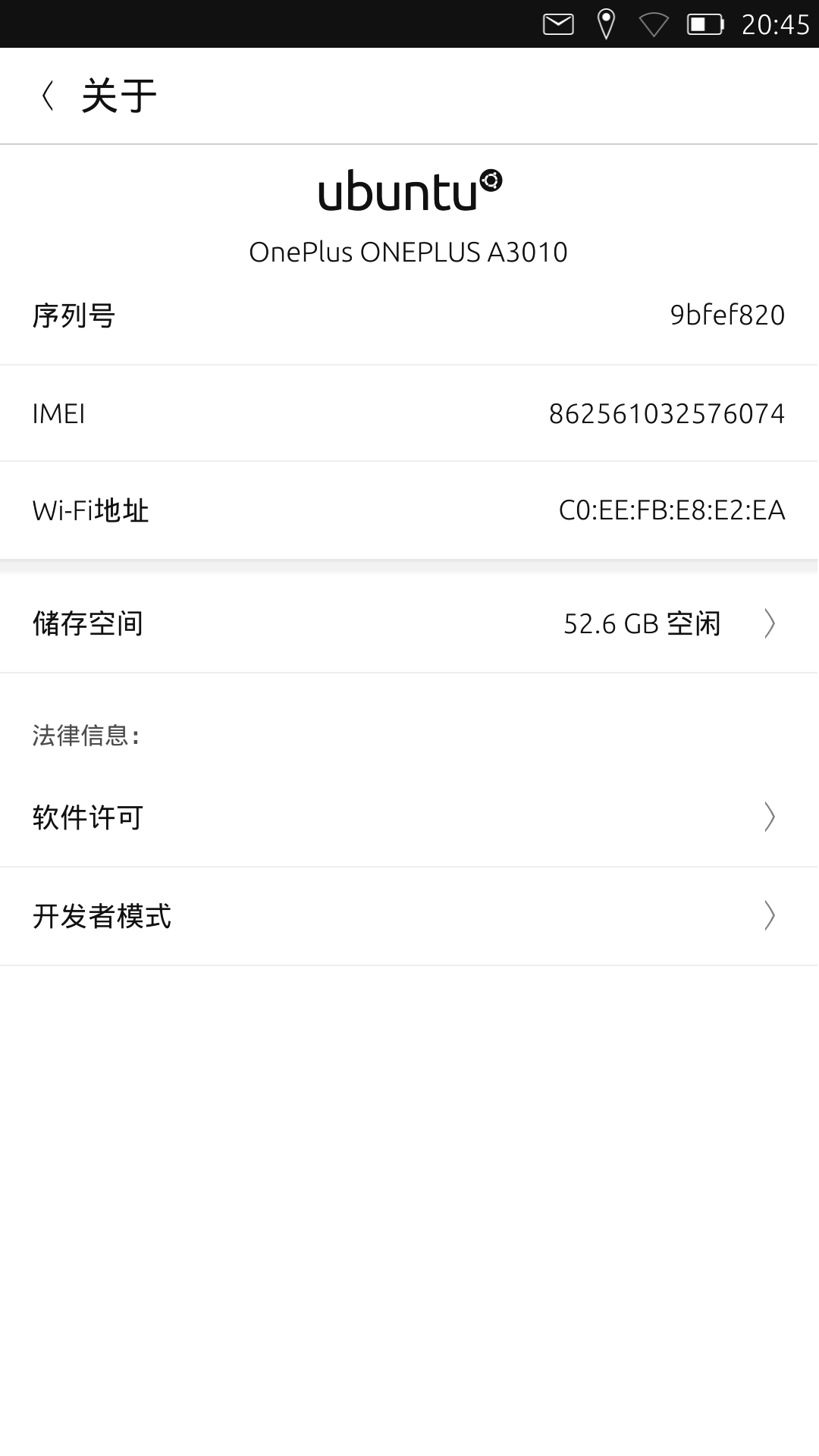Open the mail notification icon in status bar
This screenshot has height=1456, width=819.
tap(559, 23)
